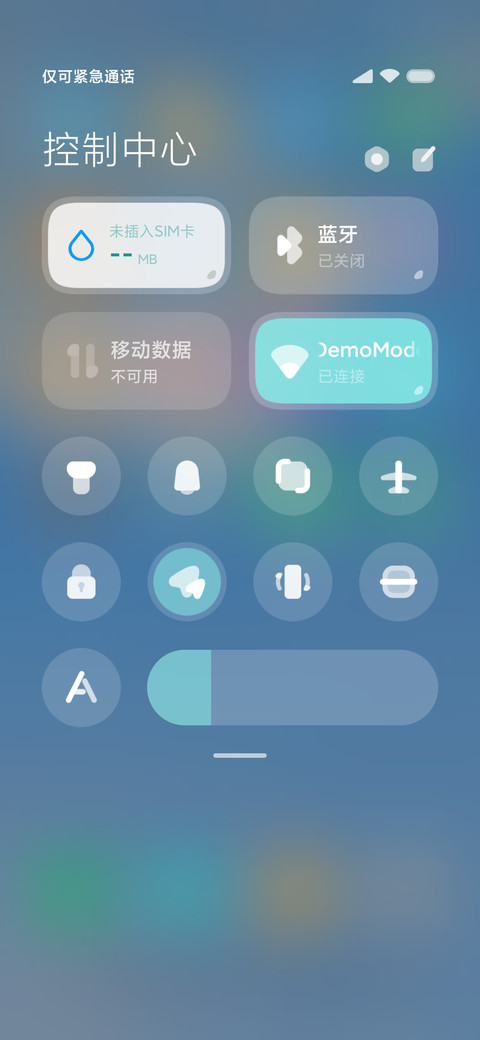Screen dimensions: 480x1040
Task: Toggle mobile data (移动数据)
Action: (x=137, y=361)
